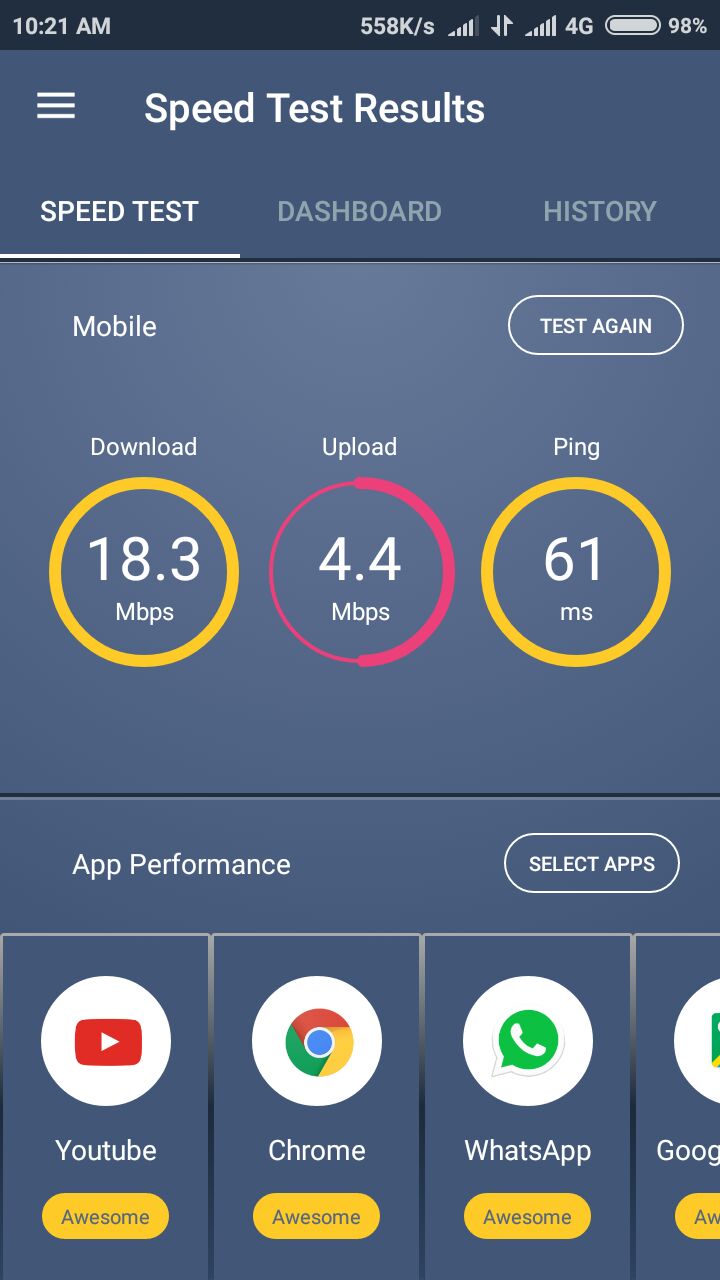This screenshot has height=1280, width=720.
Task: Run the test again
Action: click(596, 325)
